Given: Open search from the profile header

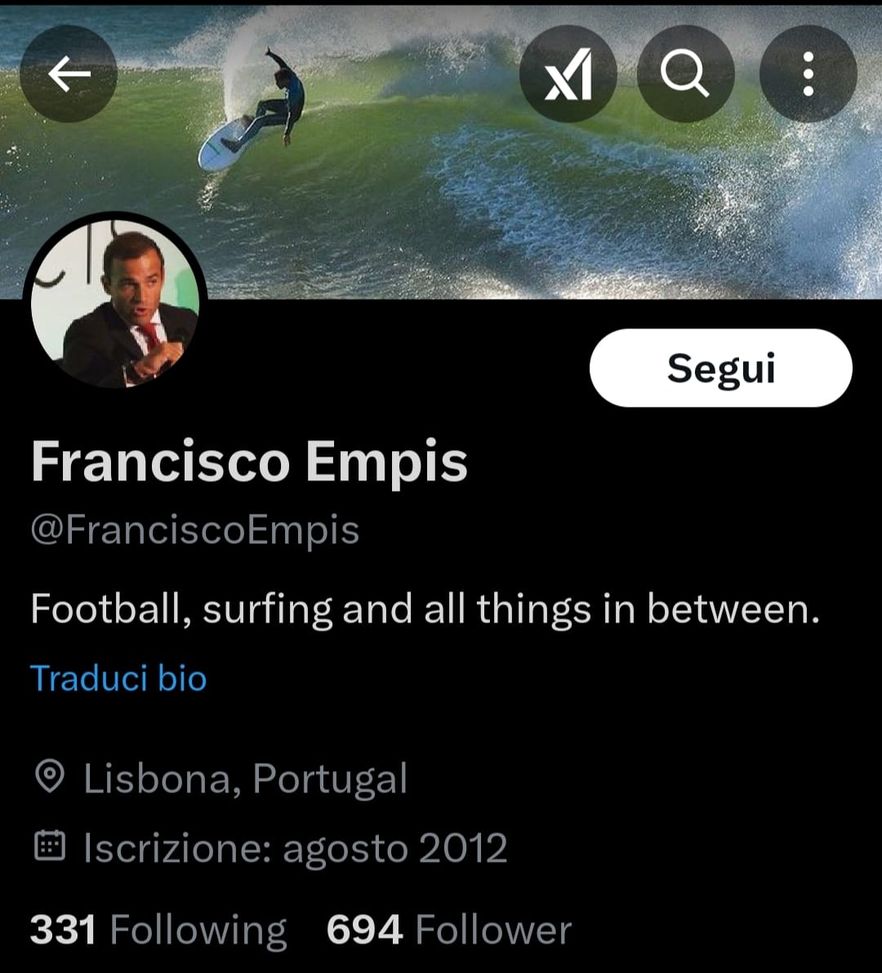Looking at the screenshot, I should click(685, 72).
